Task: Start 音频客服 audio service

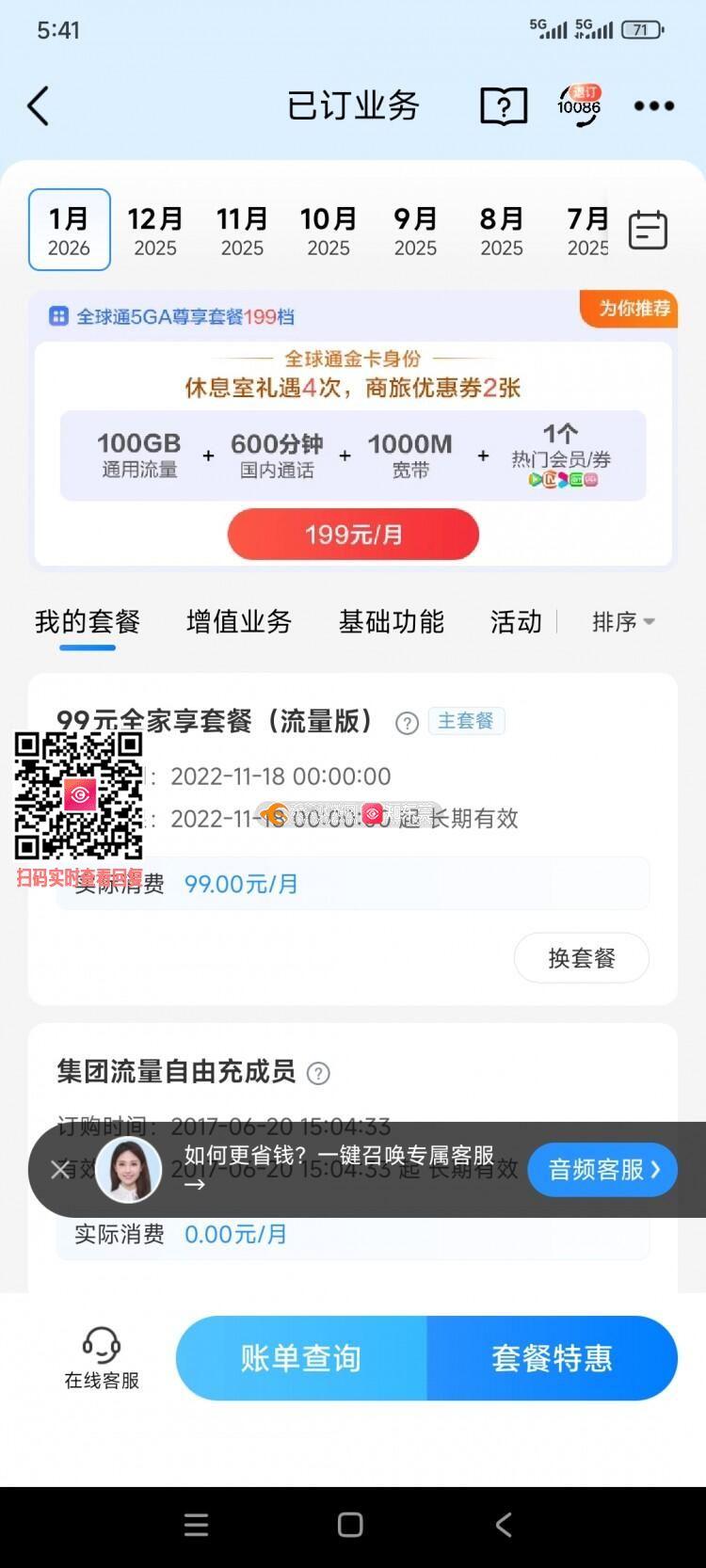Action: click(602, 1170)
